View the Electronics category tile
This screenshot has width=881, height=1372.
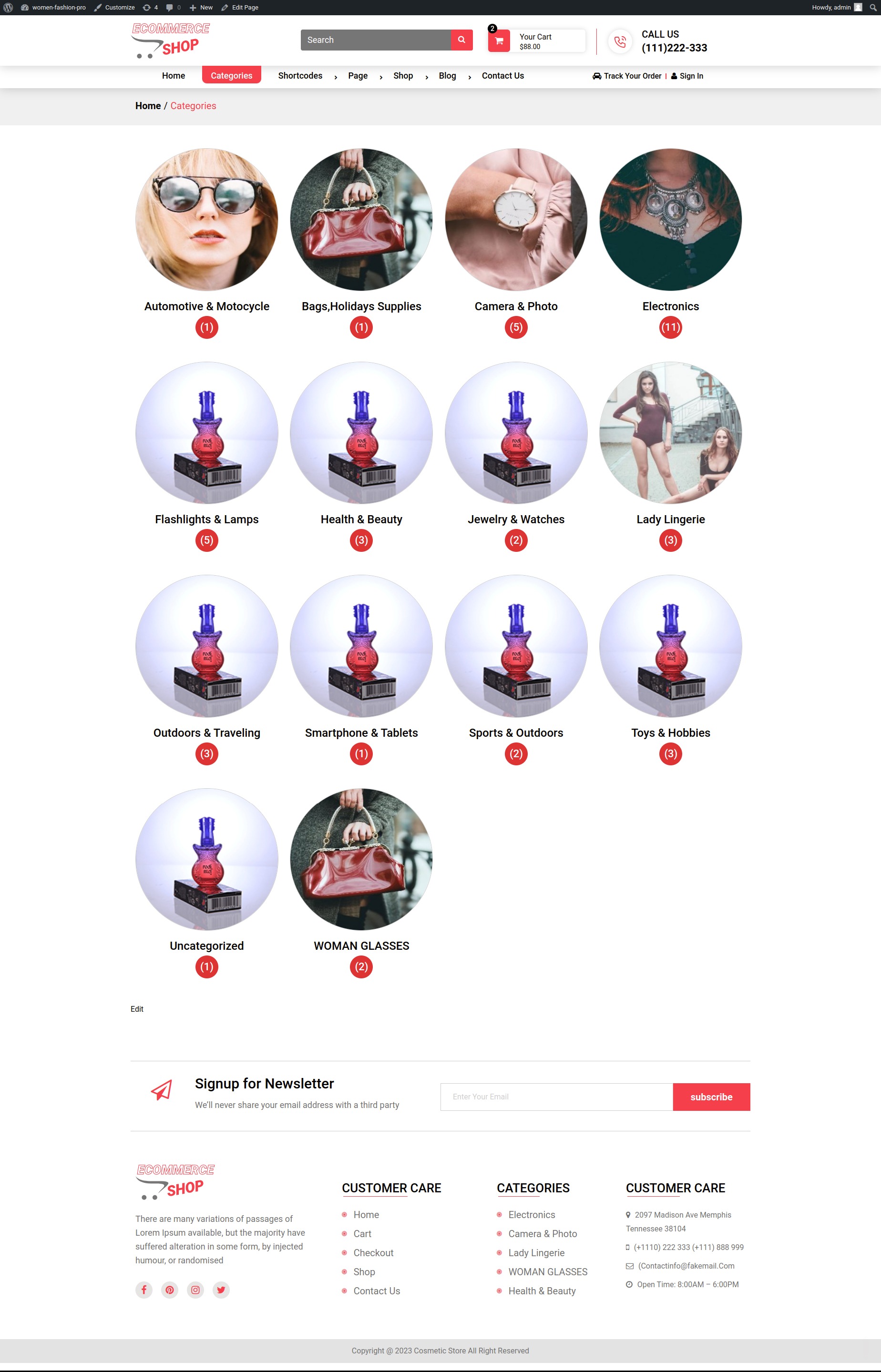670,220
